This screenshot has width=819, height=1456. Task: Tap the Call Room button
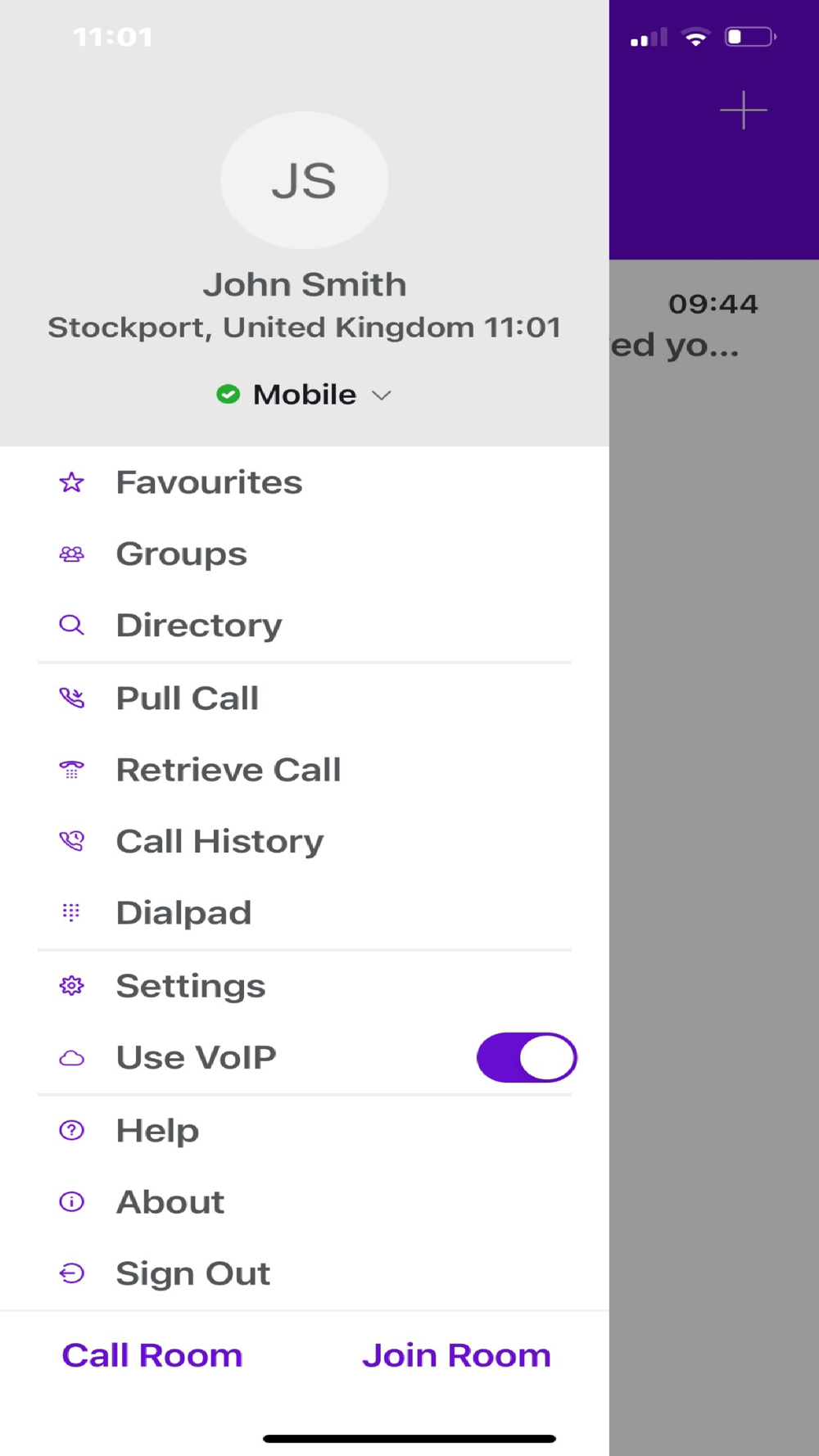click(152, 1355)
